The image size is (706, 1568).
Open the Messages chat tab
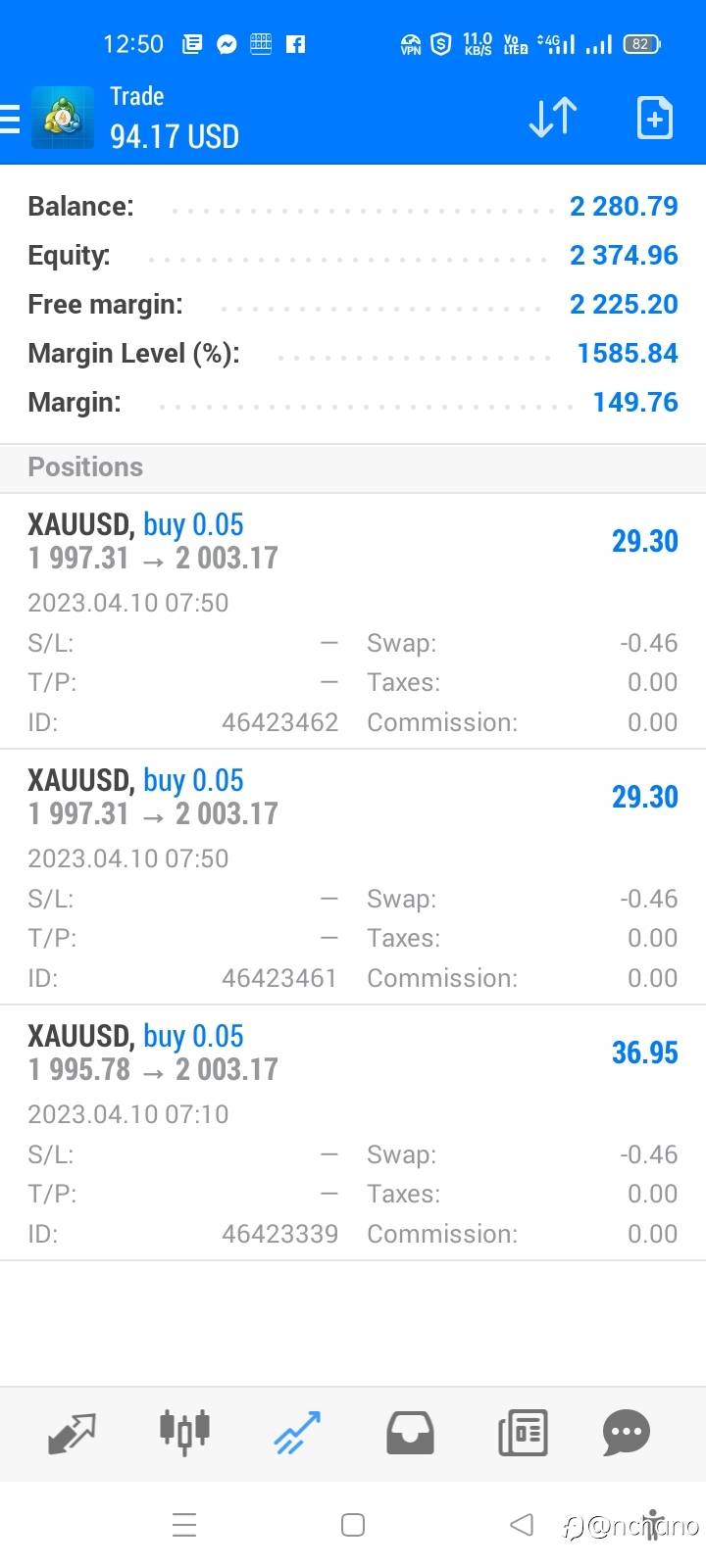627,1433
